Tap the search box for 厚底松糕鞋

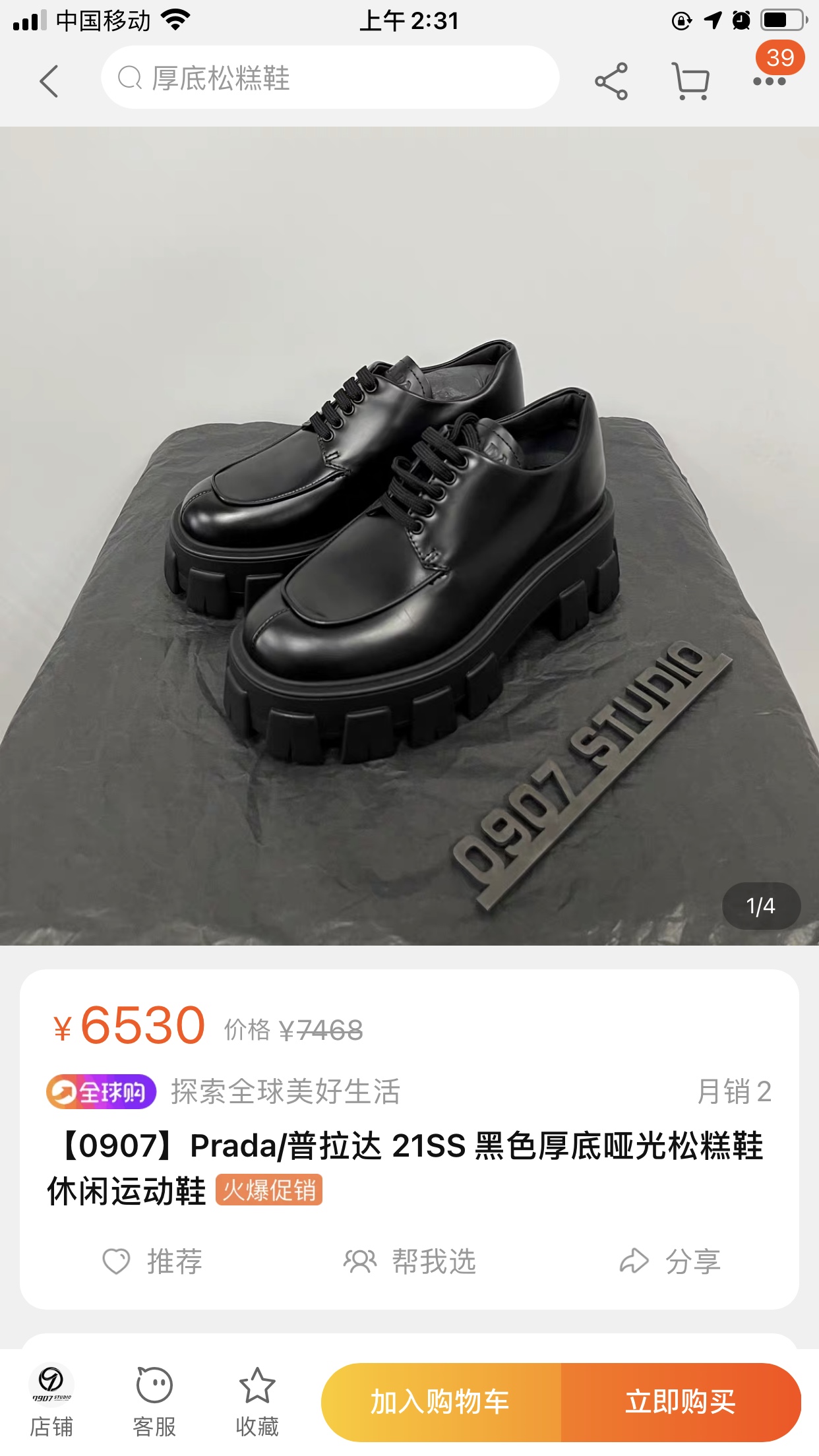[330, 78]
